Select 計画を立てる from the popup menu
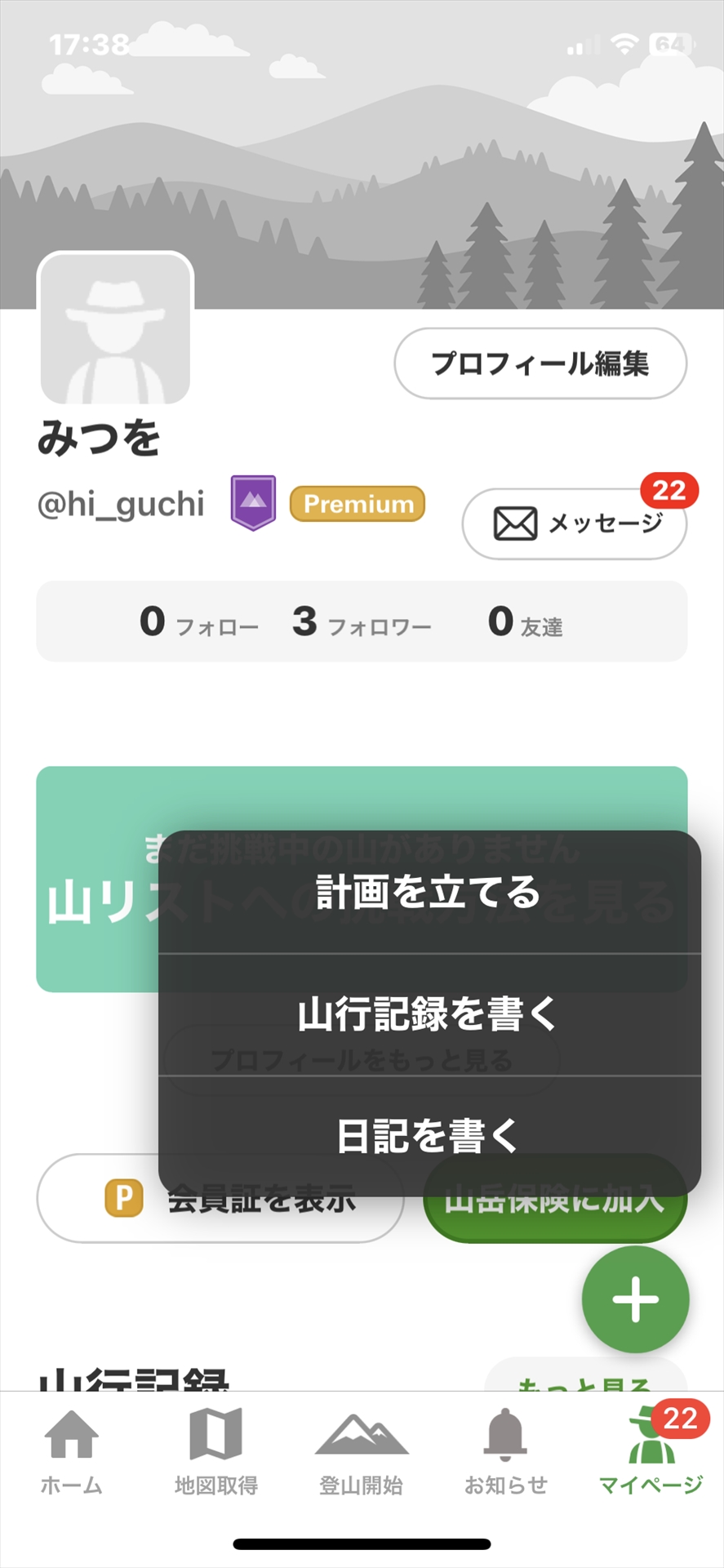 (x=429, y=892)
